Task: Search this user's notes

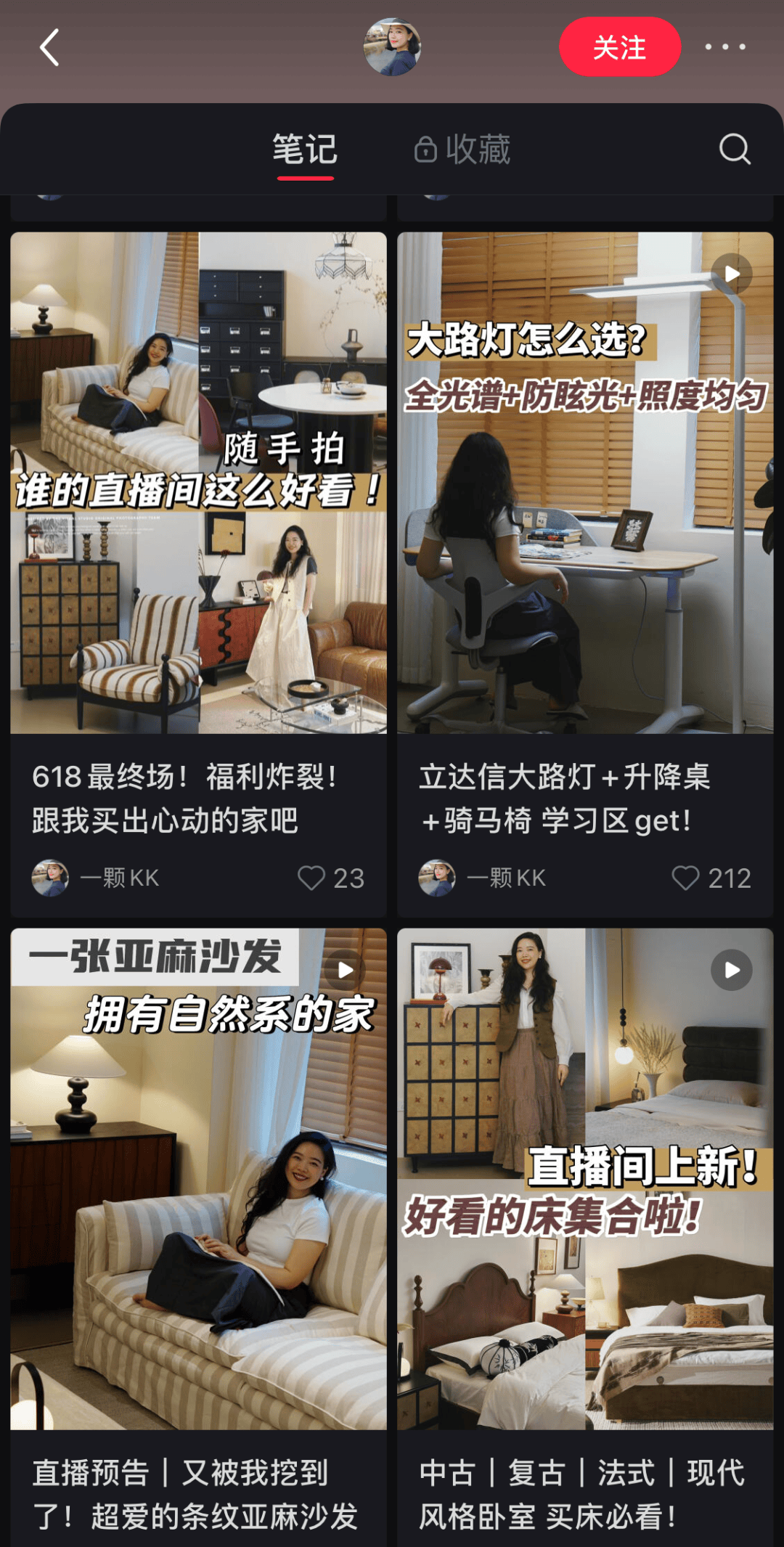Action: (x=735, y=150)
